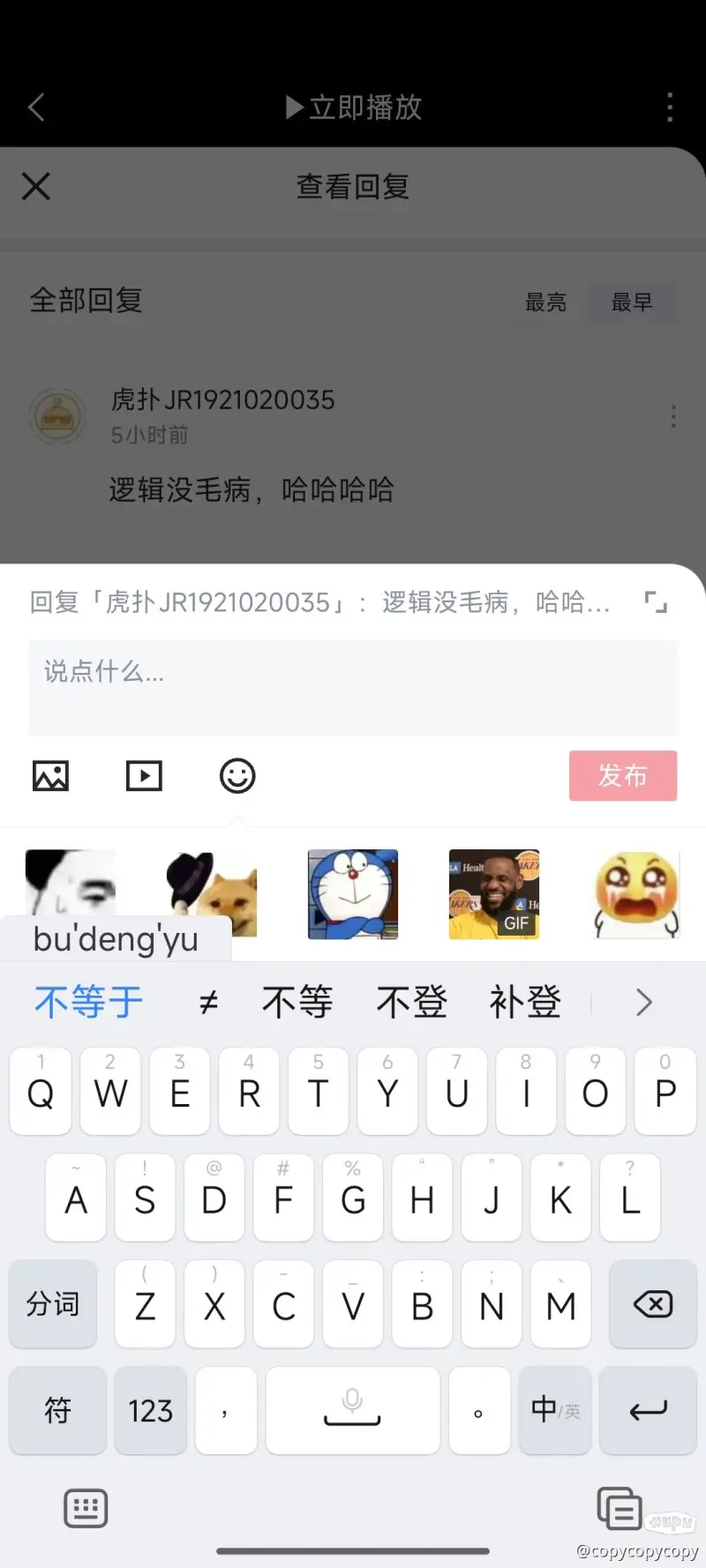Expand more candidate words with the arrow
Viewport: 706px width, 1568px height.
point(644,1002)
